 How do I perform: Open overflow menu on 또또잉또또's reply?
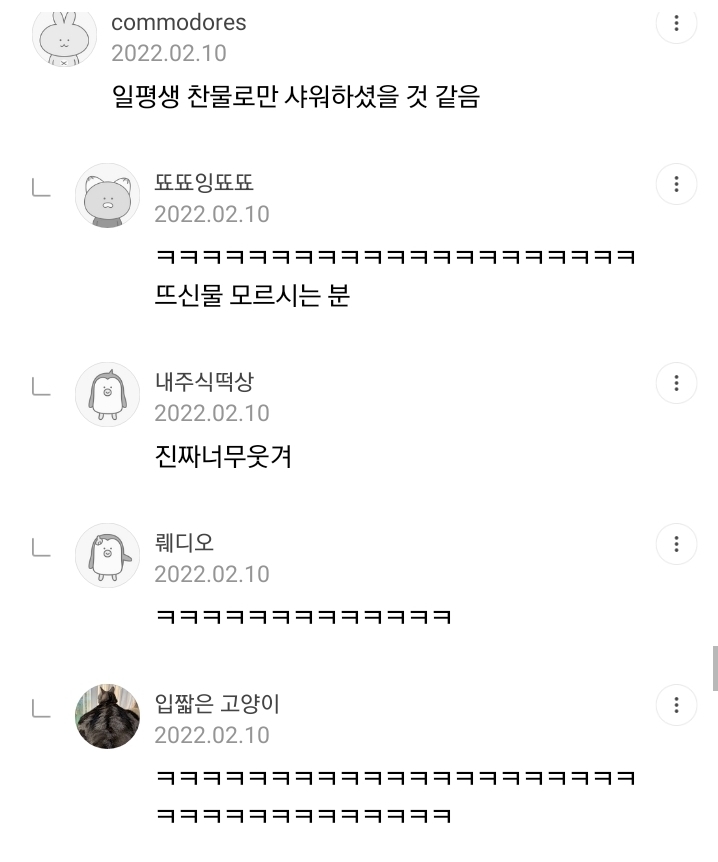(676, 184)
